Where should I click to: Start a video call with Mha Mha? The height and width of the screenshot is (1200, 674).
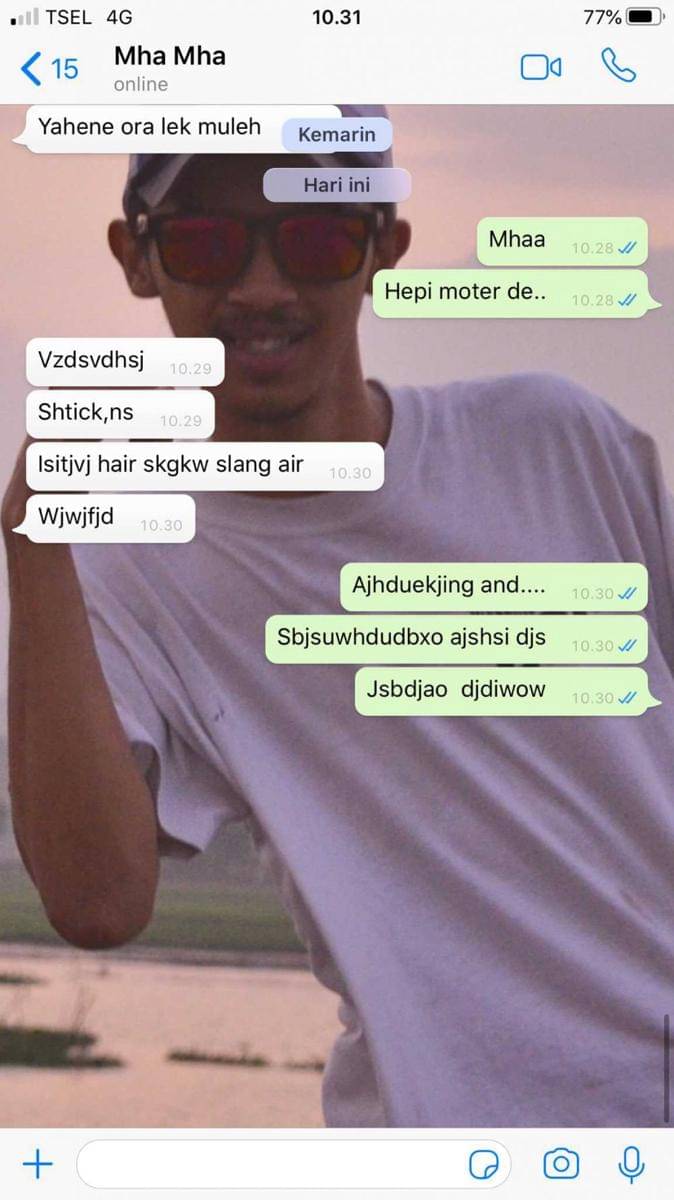(x=541, y=67)
